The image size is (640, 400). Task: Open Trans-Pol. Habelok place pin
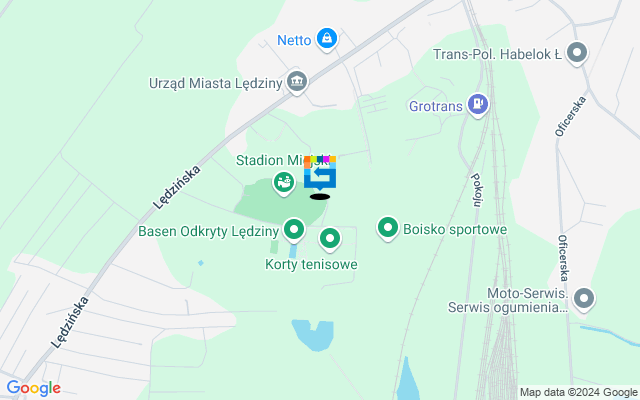click(576, 52)
